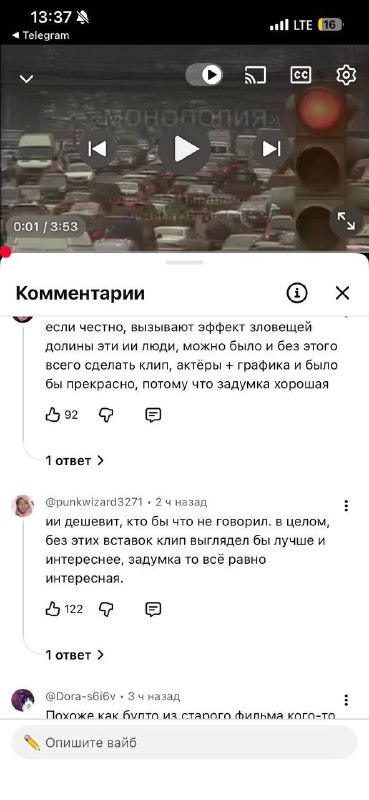Open video settings gear
Viewport: 369px width, 800px height.
(x=346, y=76)
